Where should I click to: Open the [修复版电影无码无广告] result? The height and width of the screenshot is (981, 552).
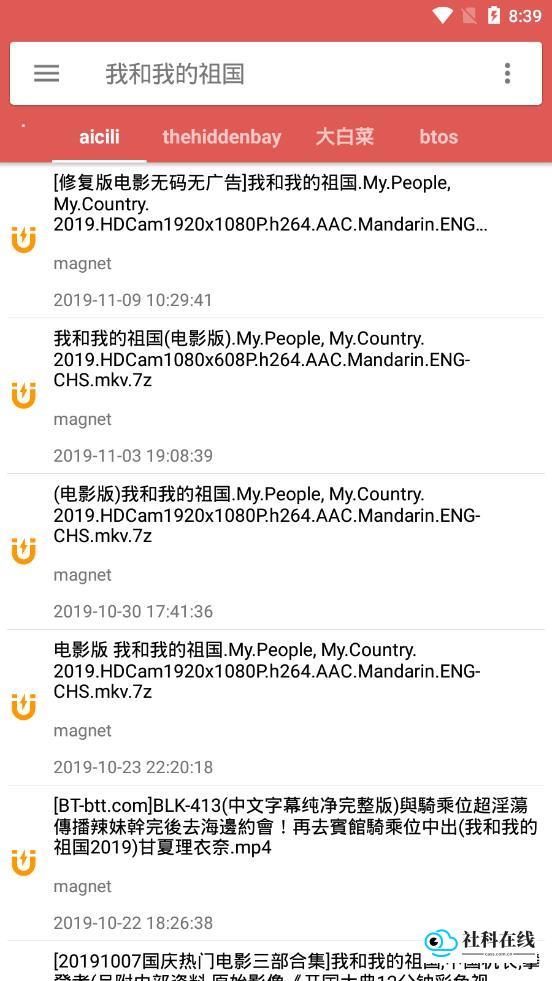pos(276,240)
